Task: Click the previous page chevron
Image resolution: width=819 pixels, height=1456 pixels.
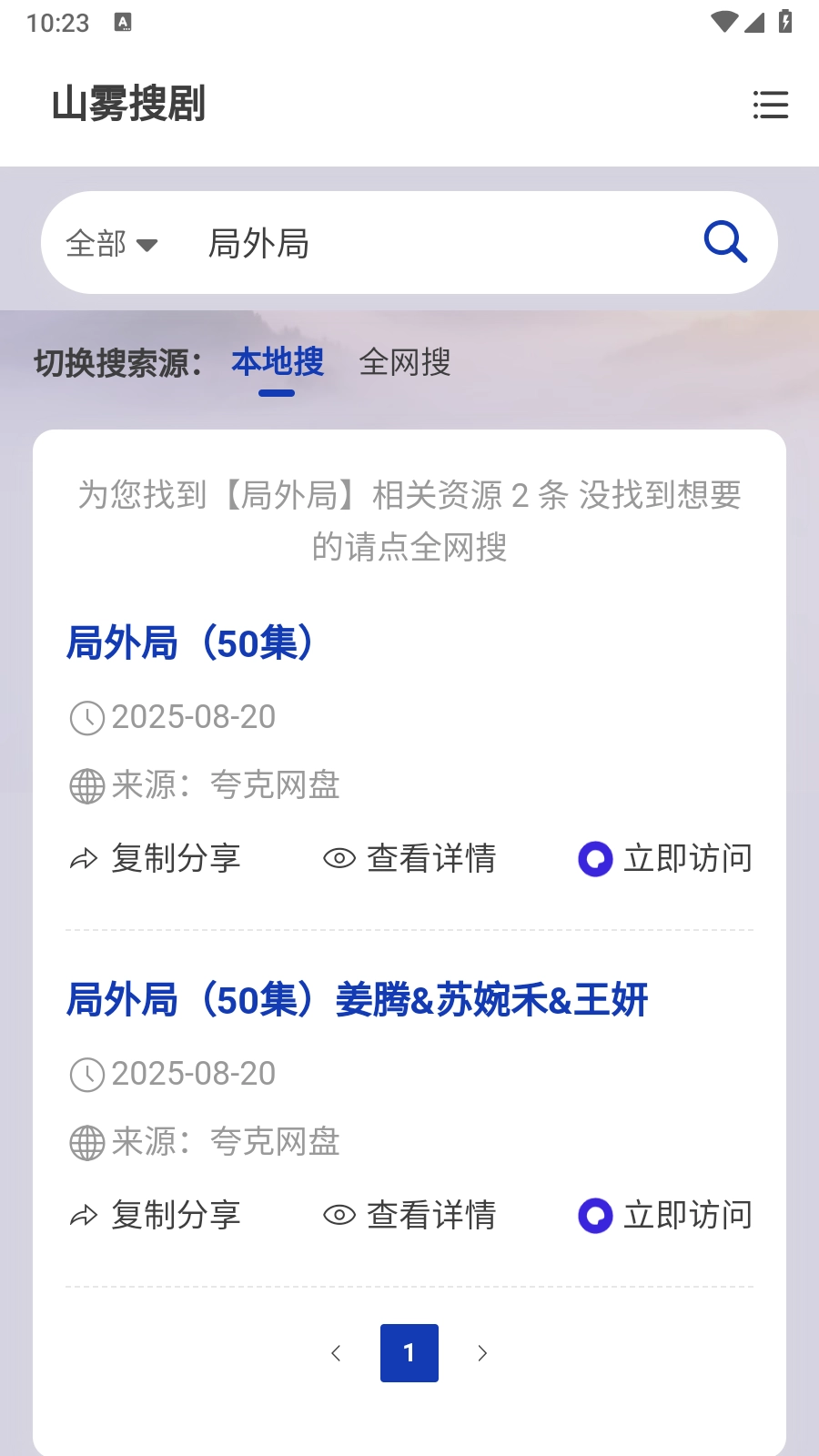Action: click(x=336, y=1353)
